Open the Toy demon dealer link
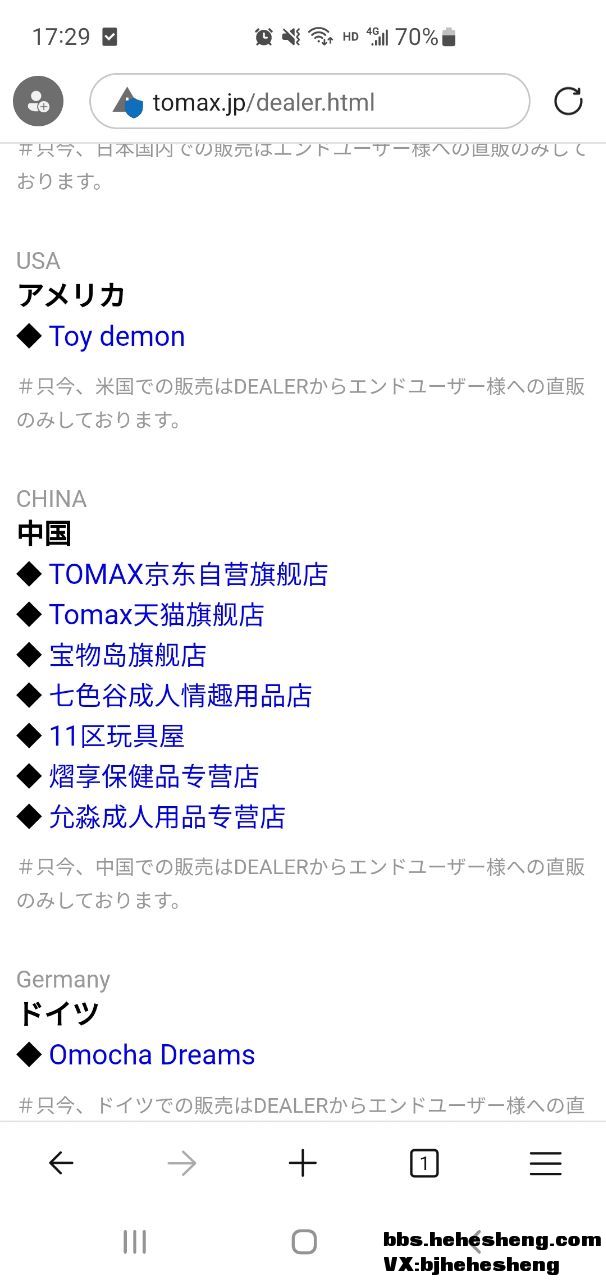This screenshot has width=606, height=1280. pos(117,336)
